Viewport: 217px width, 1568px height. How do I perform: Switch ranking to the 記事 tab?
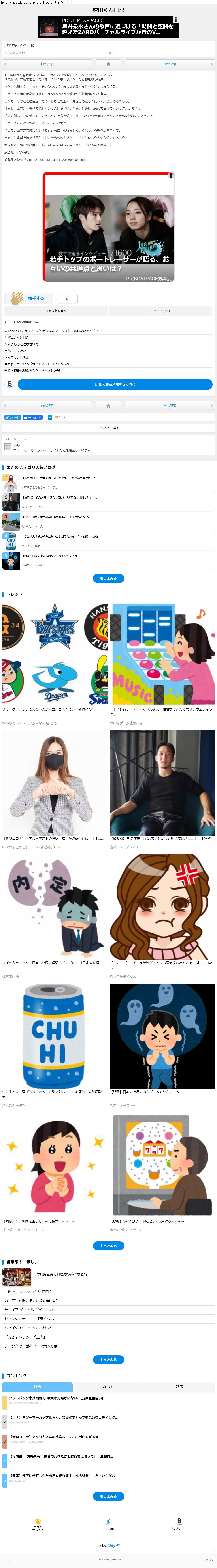tap(179, 1387)
